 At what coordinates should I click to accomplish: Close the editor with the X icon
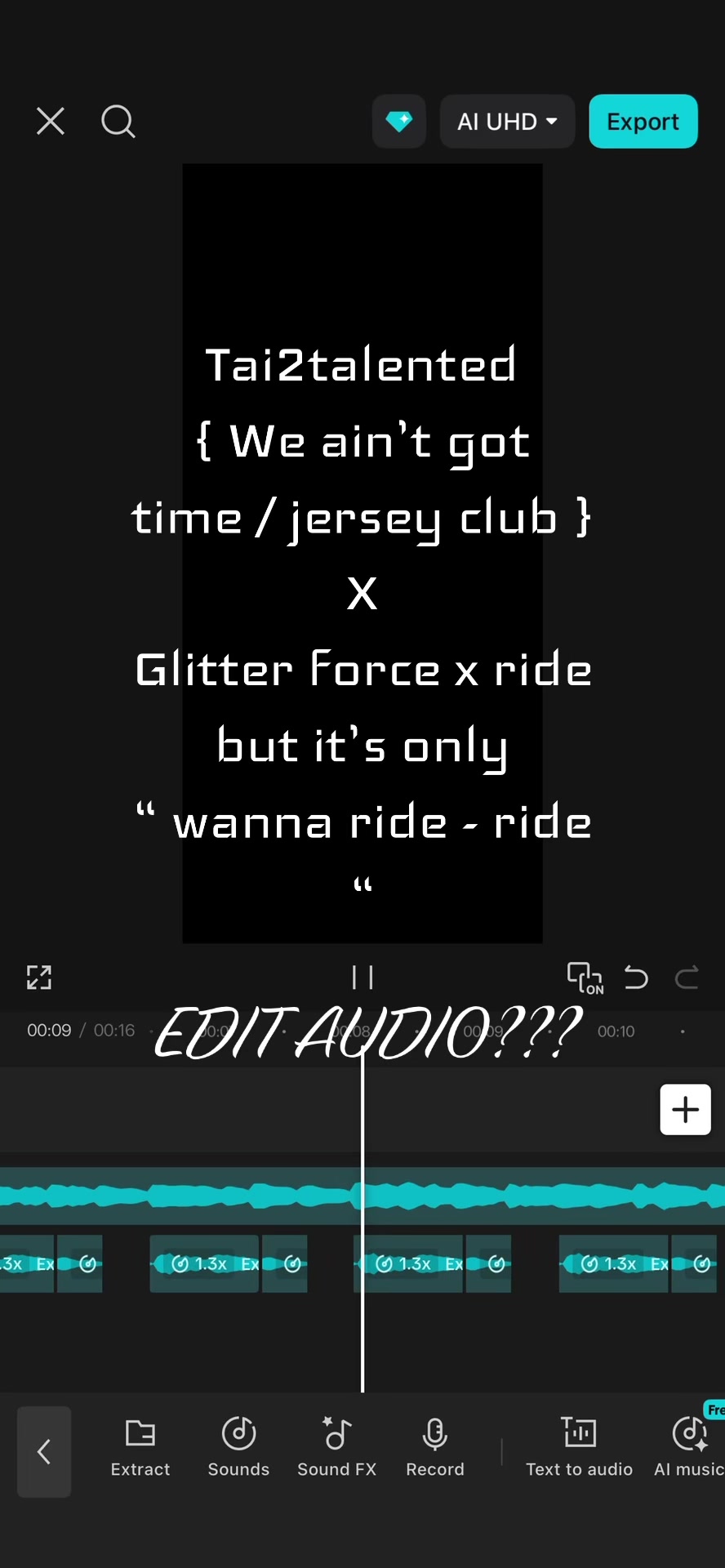[51, 122]
